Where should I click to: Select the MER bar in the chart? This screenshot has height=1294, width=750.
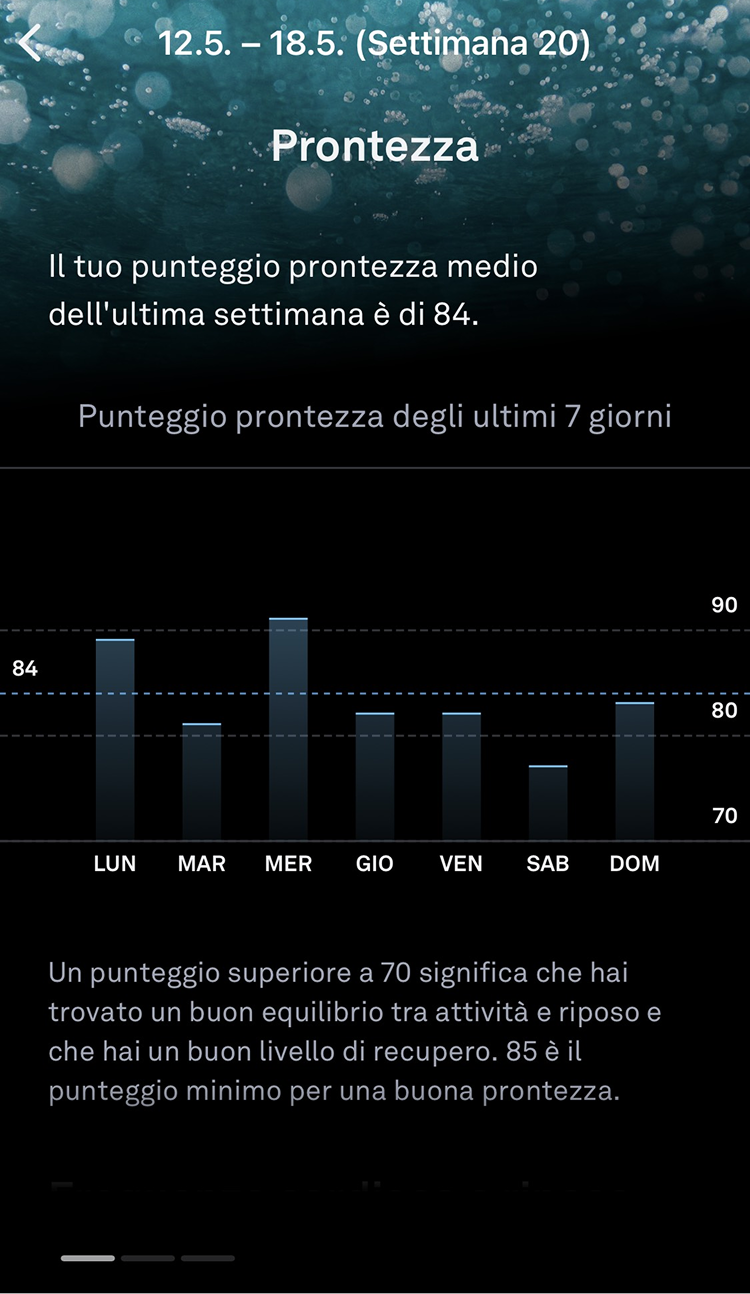pyautogui.click(x=288, y=729)
